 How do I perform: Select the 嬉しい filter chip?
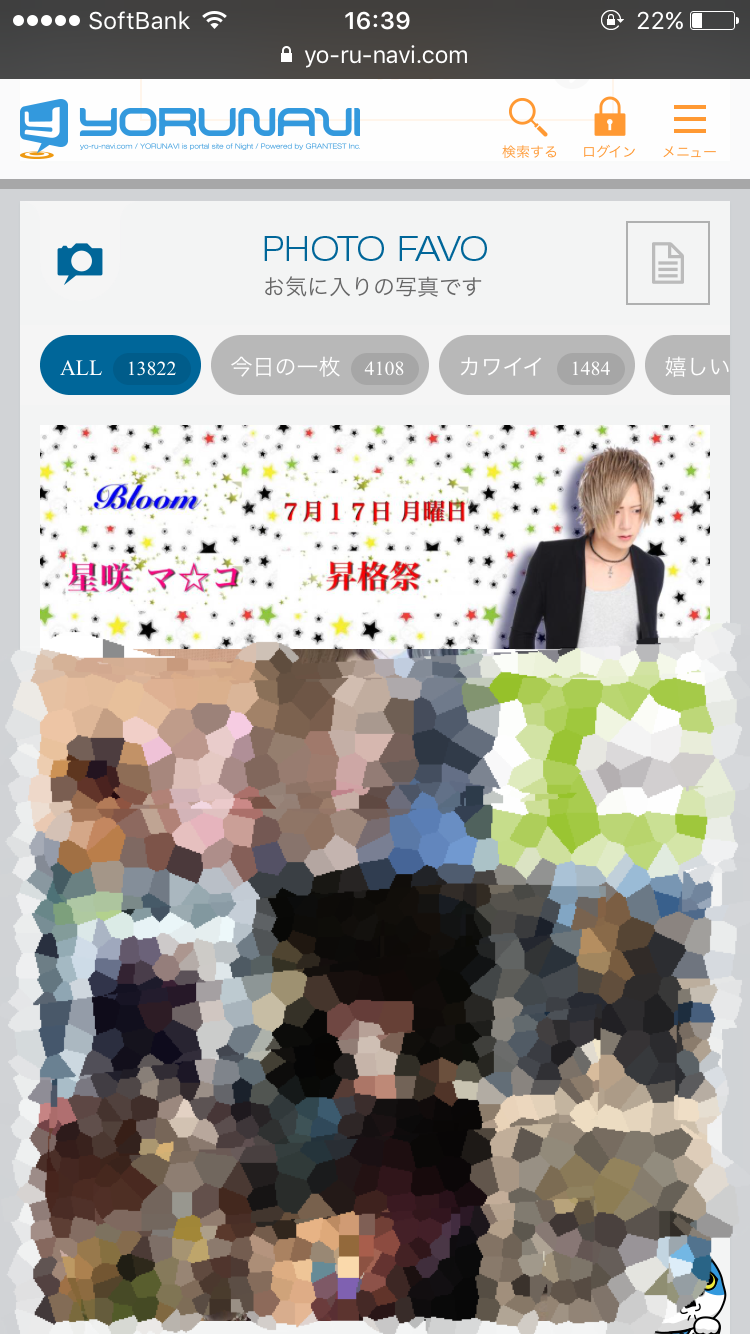697,366
